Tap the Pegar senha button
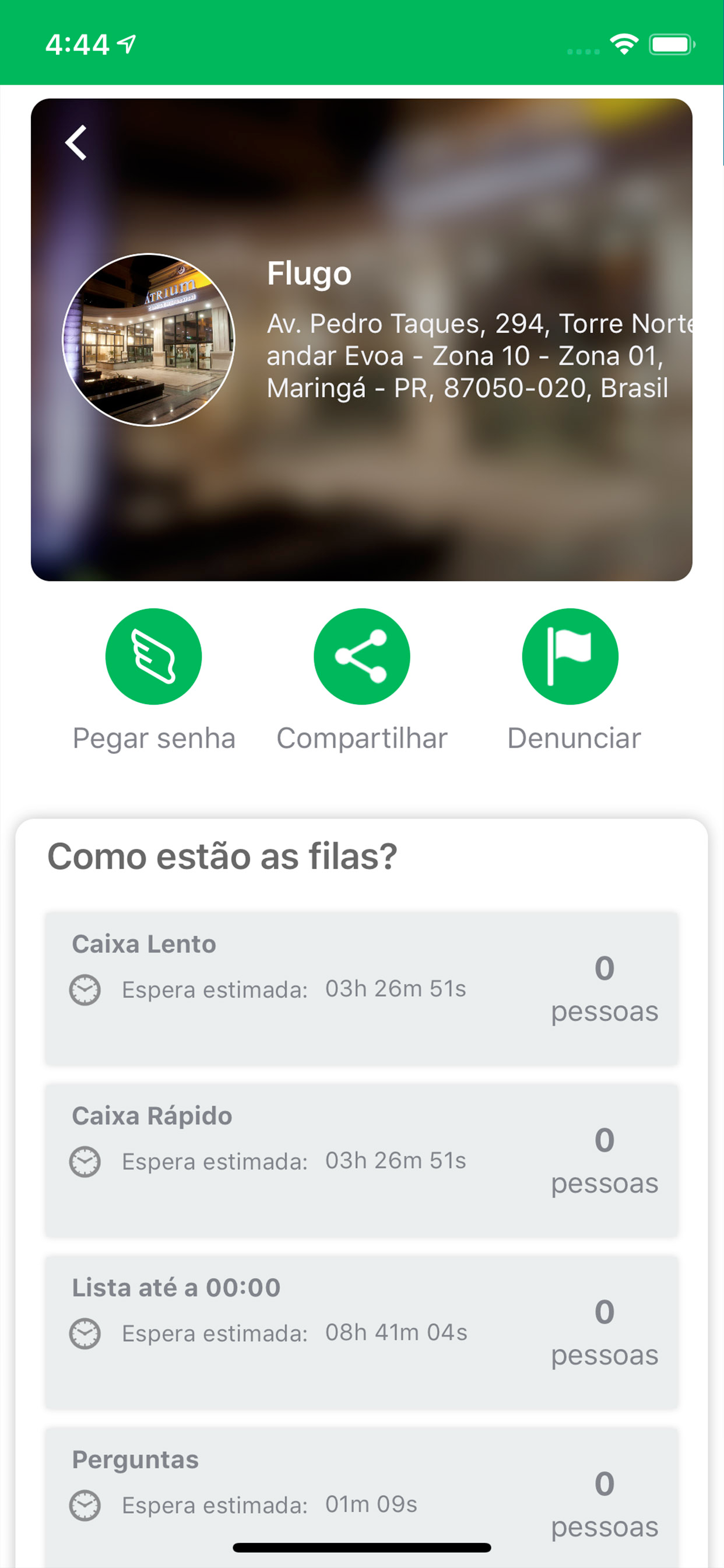 [153, 657]
